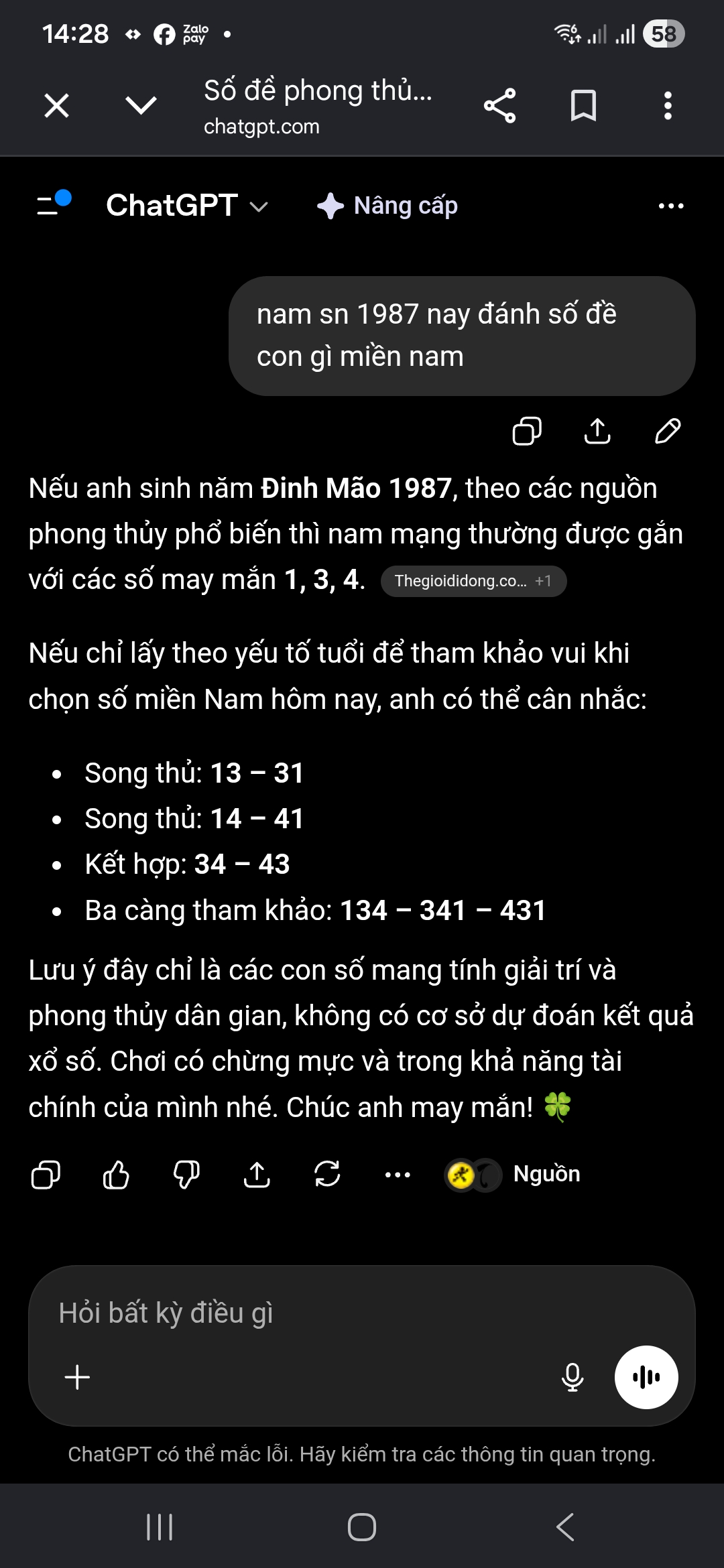Start voice mode with the waveform button
The width and height of the screenshot is (724, 1568).
pyautogui.click(x=646, y=1378)
